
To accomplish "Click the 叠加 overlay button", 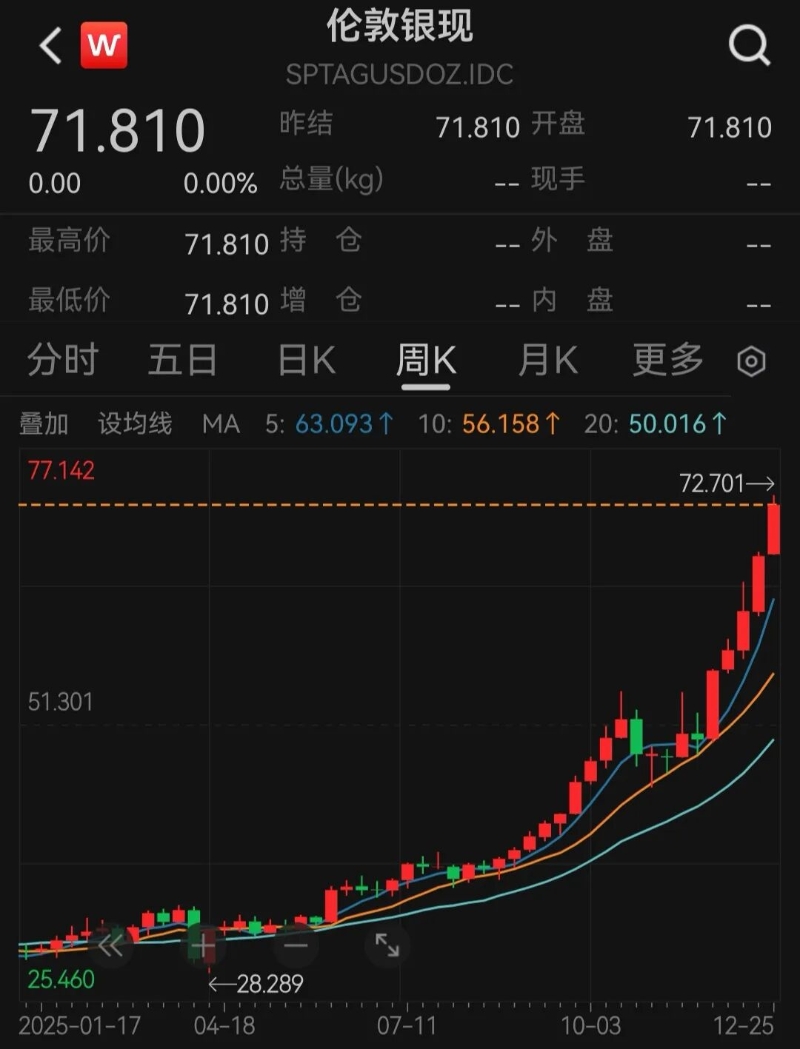I will point(43,424).
